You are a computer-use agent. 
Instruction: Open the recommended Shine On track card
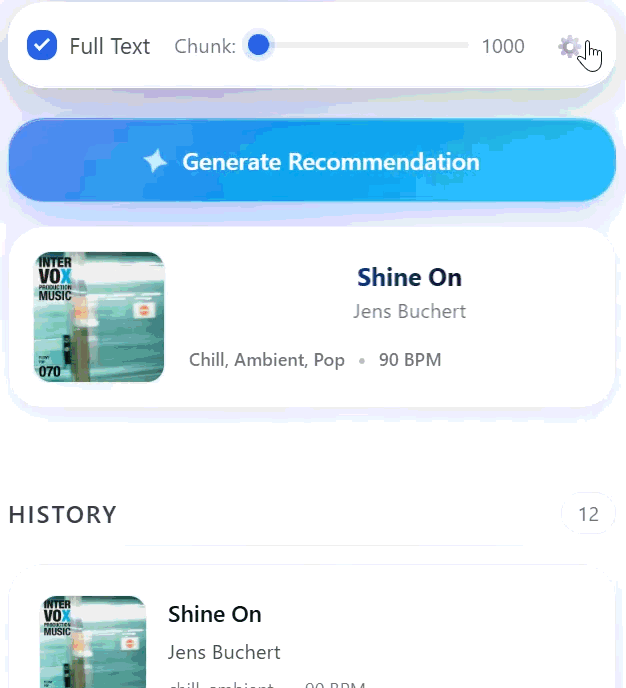click(312, 317)
